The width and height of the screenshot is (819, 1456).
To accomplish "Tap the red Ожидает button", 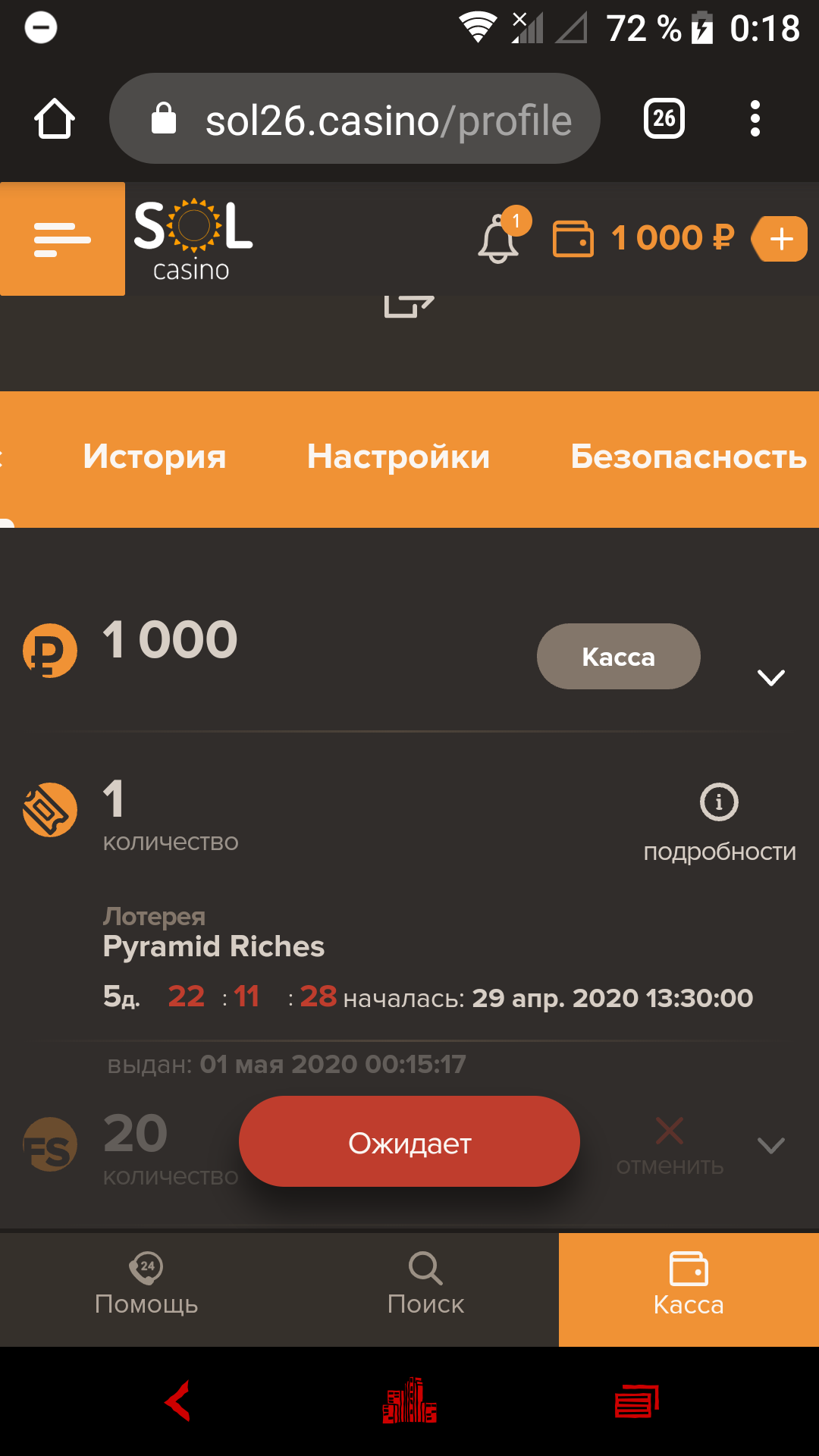I will (409, 1142).
